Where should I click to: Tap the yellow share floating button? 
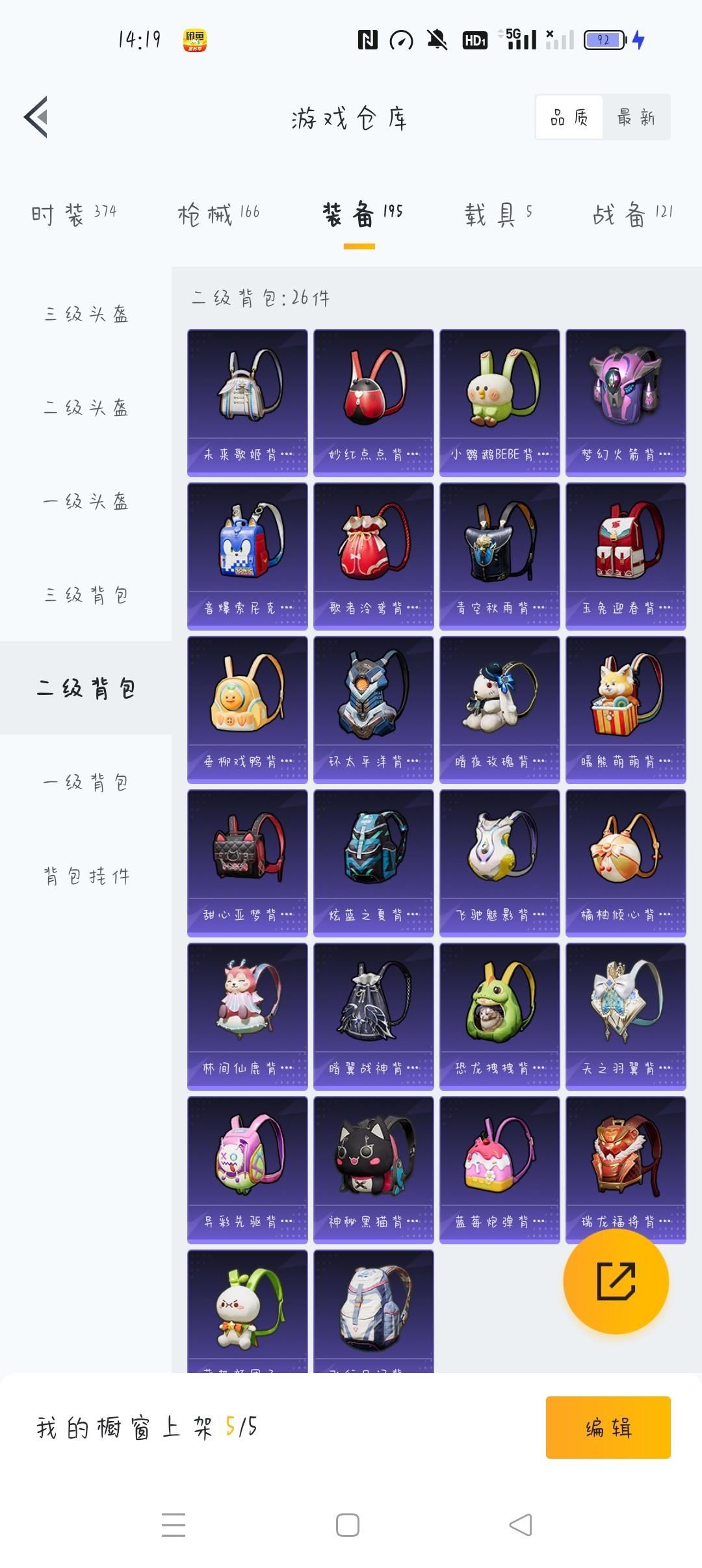click(x=616, y=1281)
